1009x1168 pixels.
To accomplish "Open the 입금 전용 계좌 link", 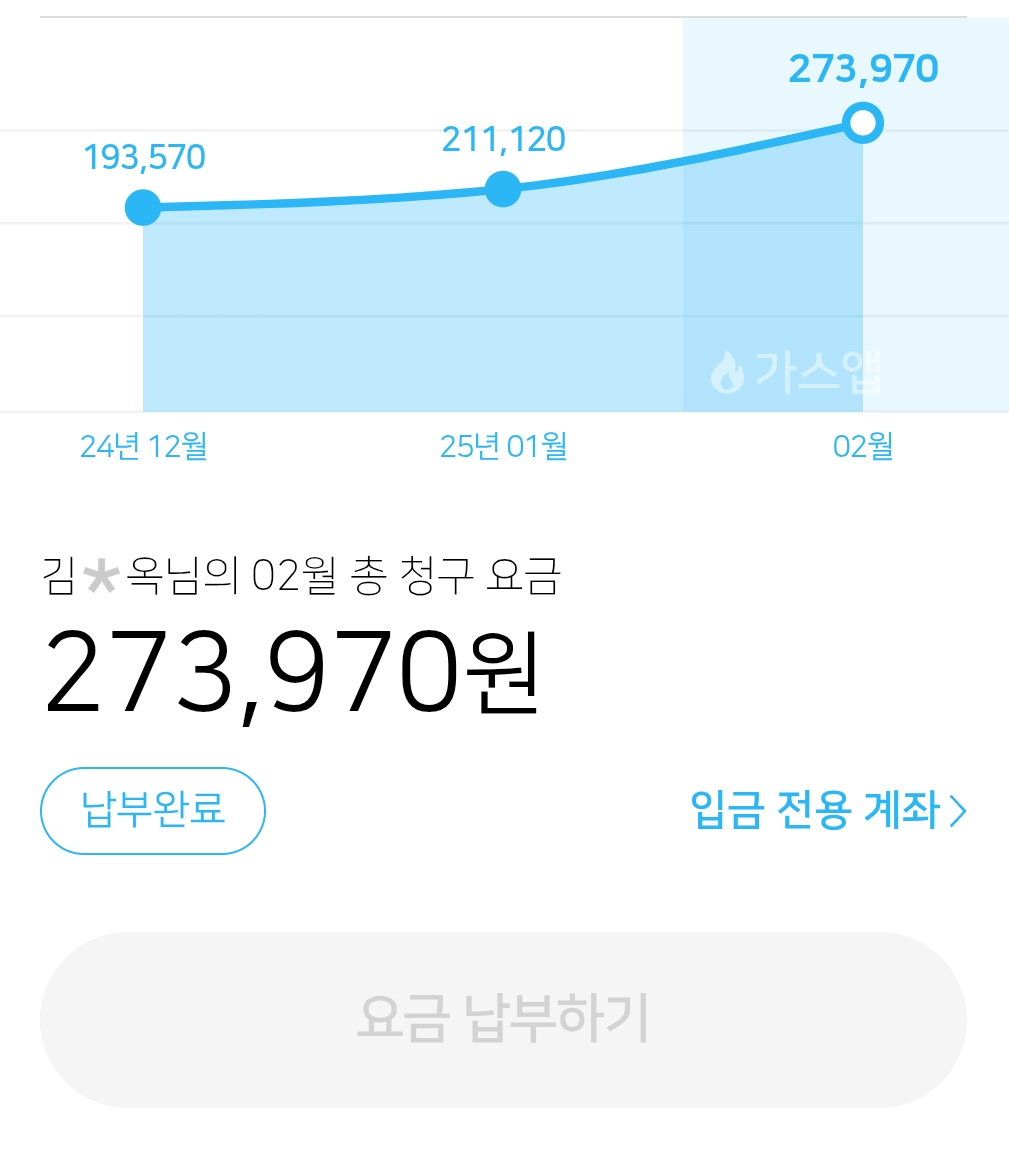I will [x=827, y=810].
